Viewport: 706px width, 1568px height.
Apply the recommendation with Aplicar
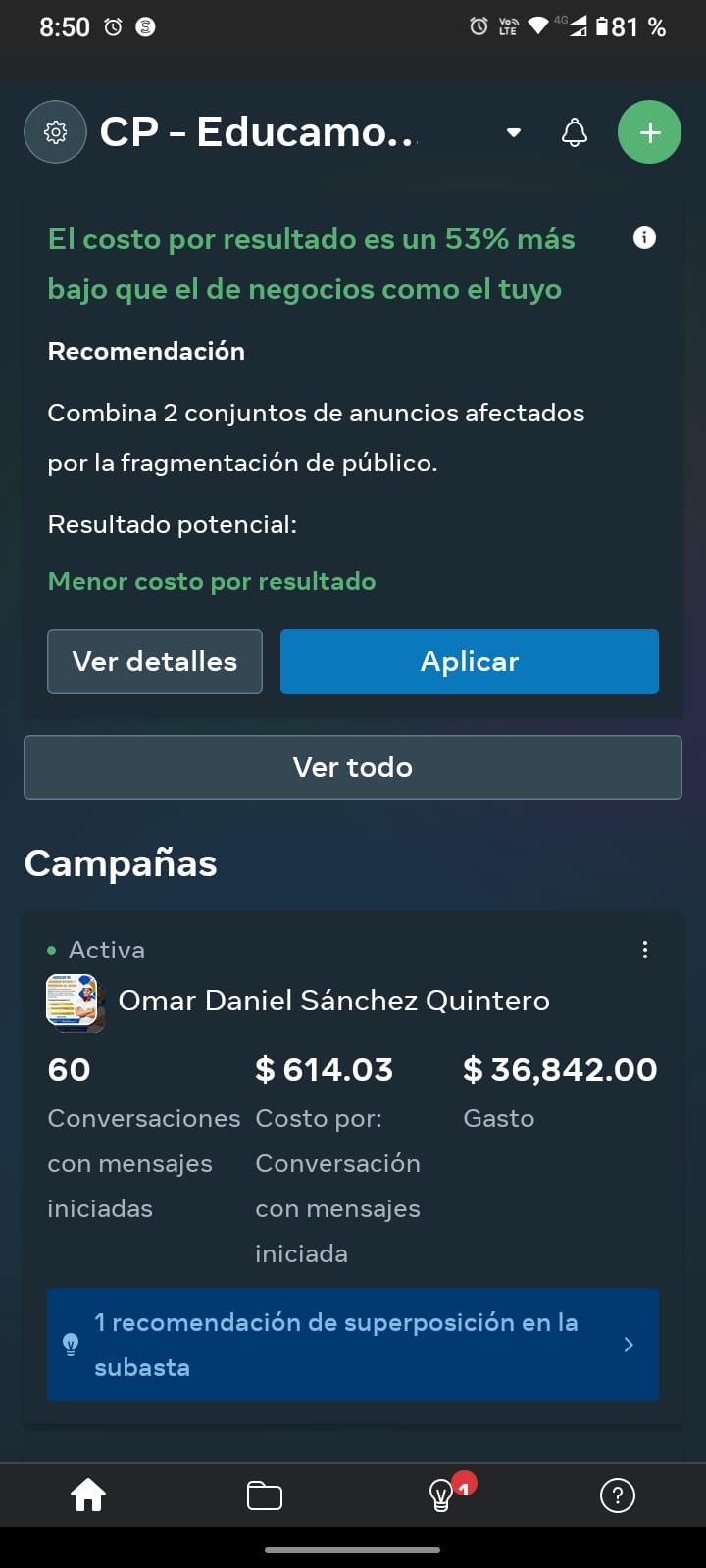tap(469, 661)
